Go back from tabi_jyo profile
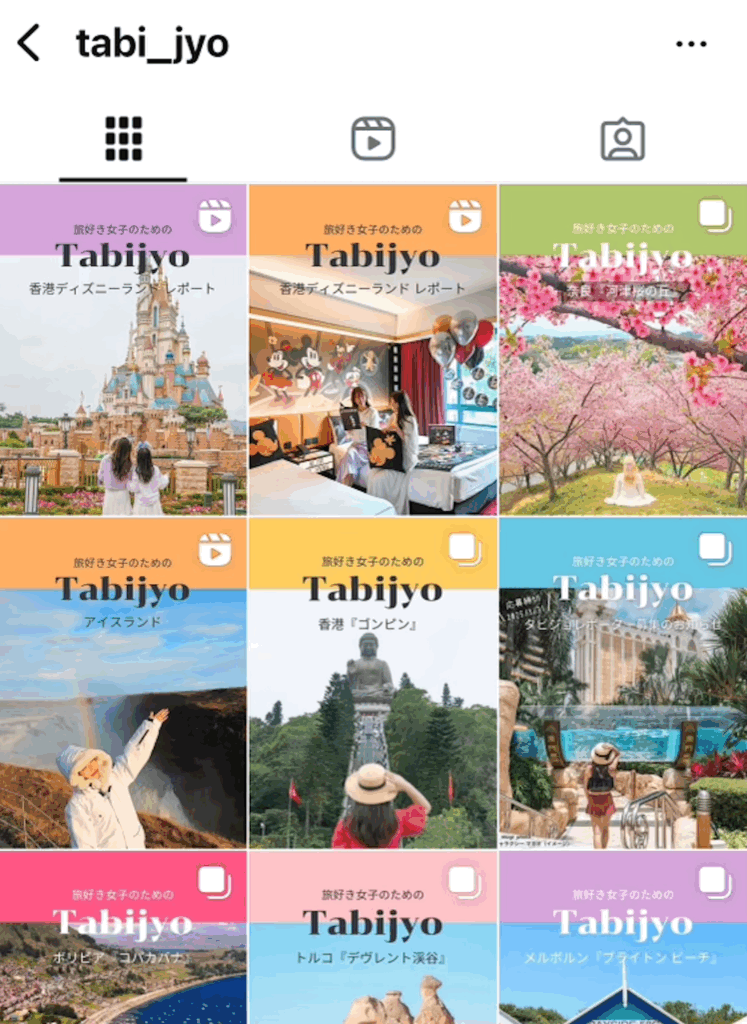This screenshot has width=747, height=1024. (29, 43)
